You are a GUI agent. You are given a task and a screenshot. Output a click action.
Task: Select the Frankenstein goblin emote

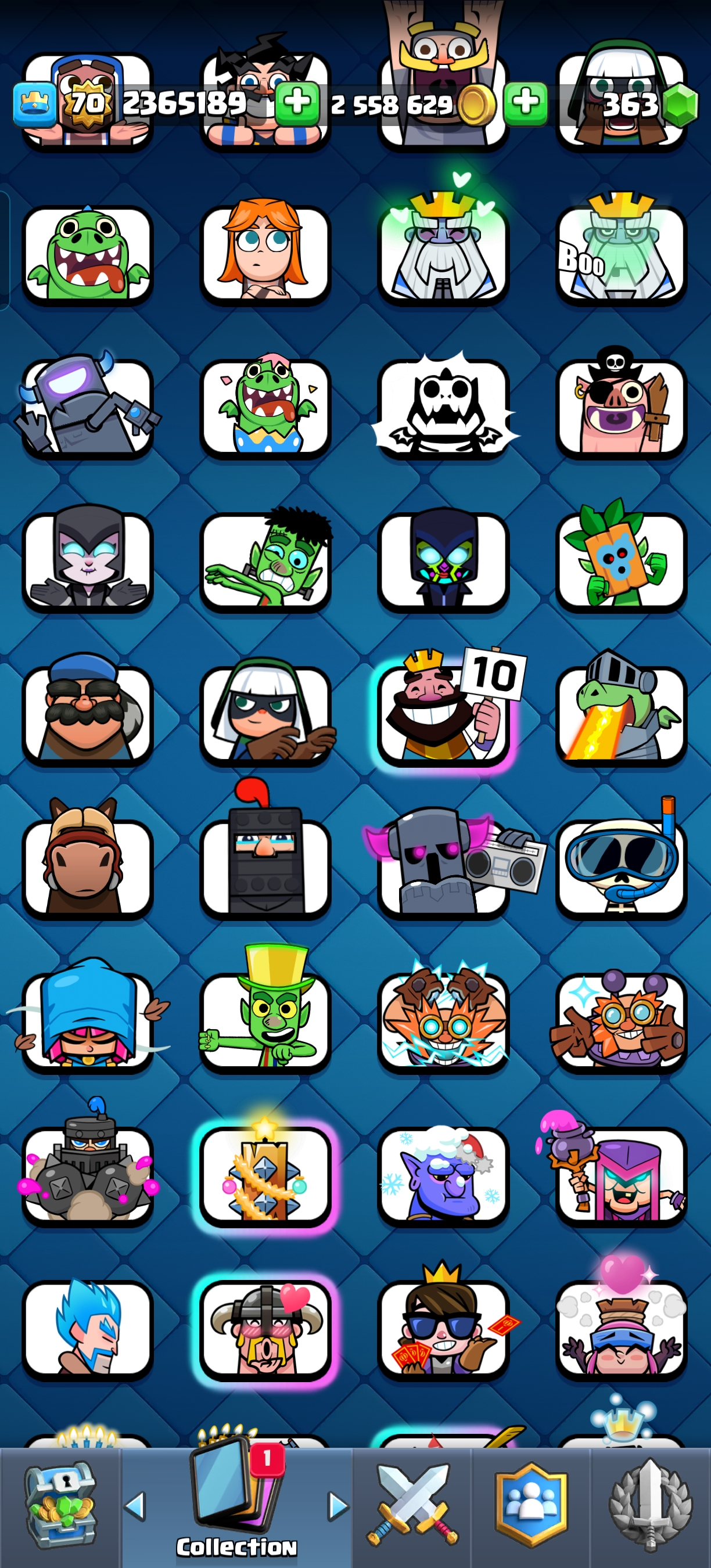(265, 561)
